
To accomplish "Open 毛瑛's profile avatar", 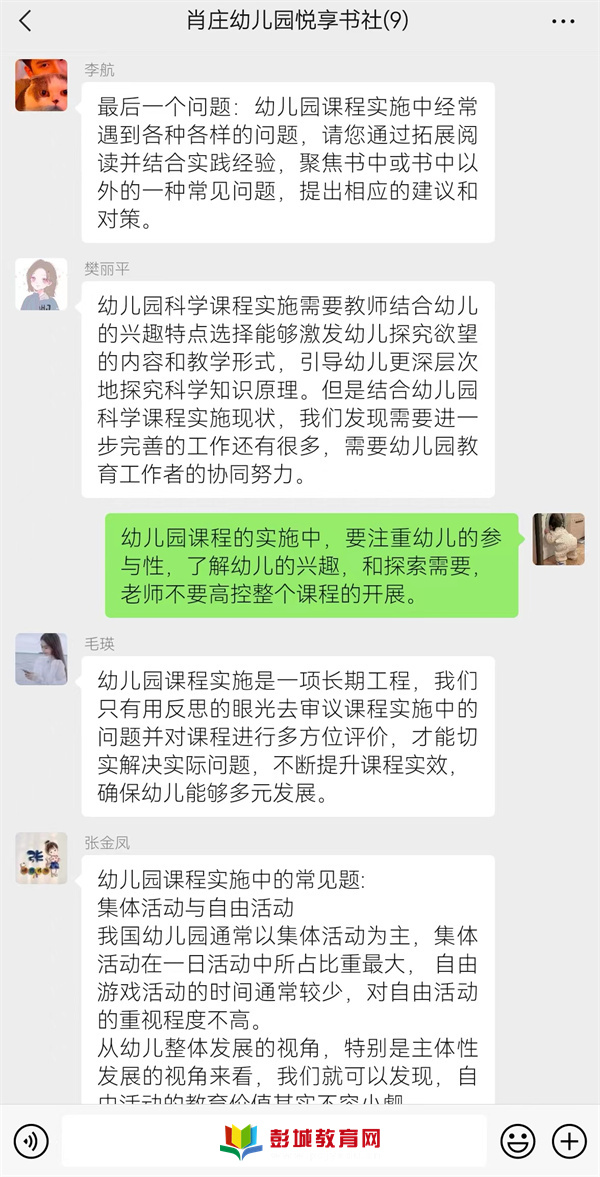I will tap(41, 658).
